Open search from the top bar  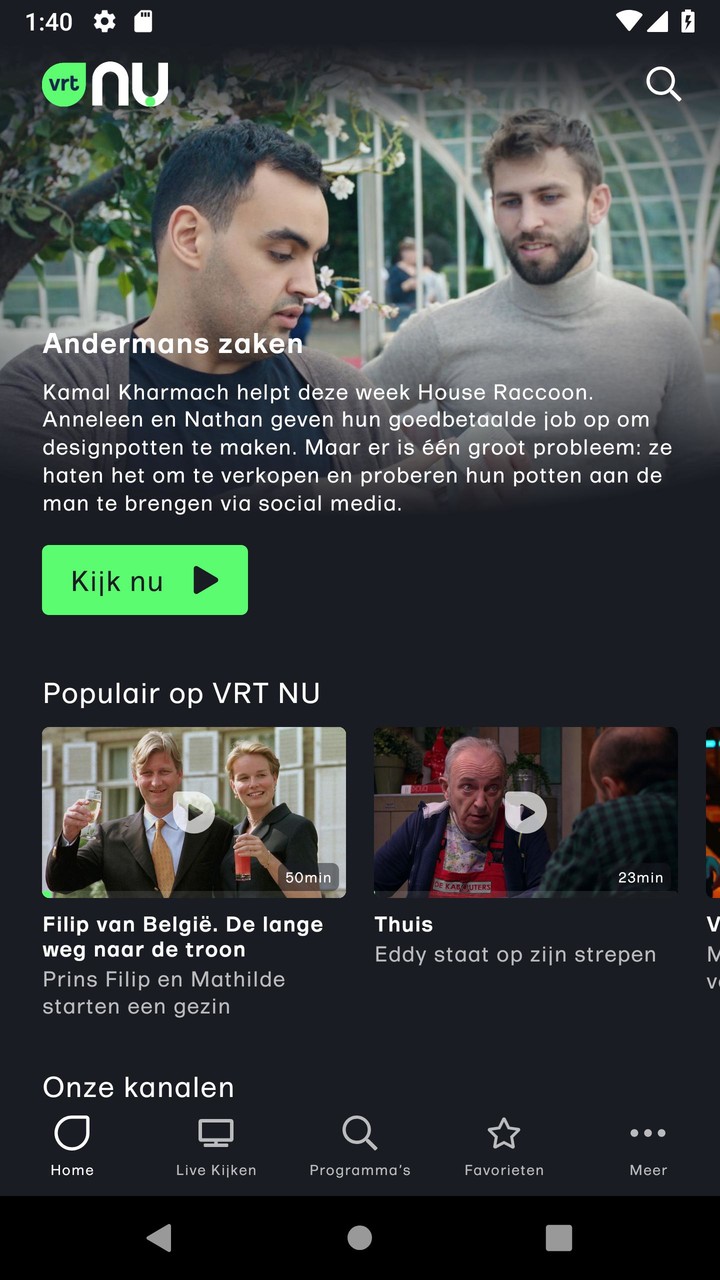(x=663, y=84)
